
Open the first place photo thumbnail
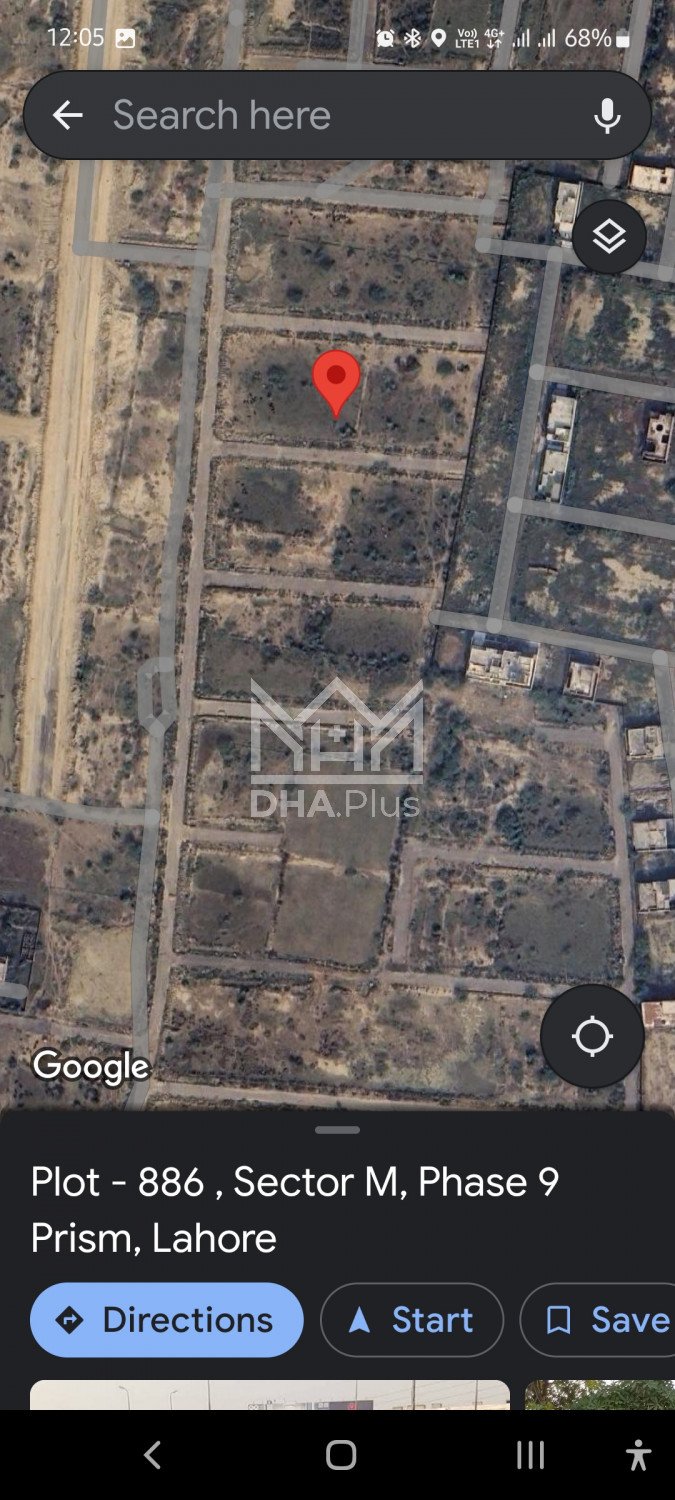click(270, 1395)
